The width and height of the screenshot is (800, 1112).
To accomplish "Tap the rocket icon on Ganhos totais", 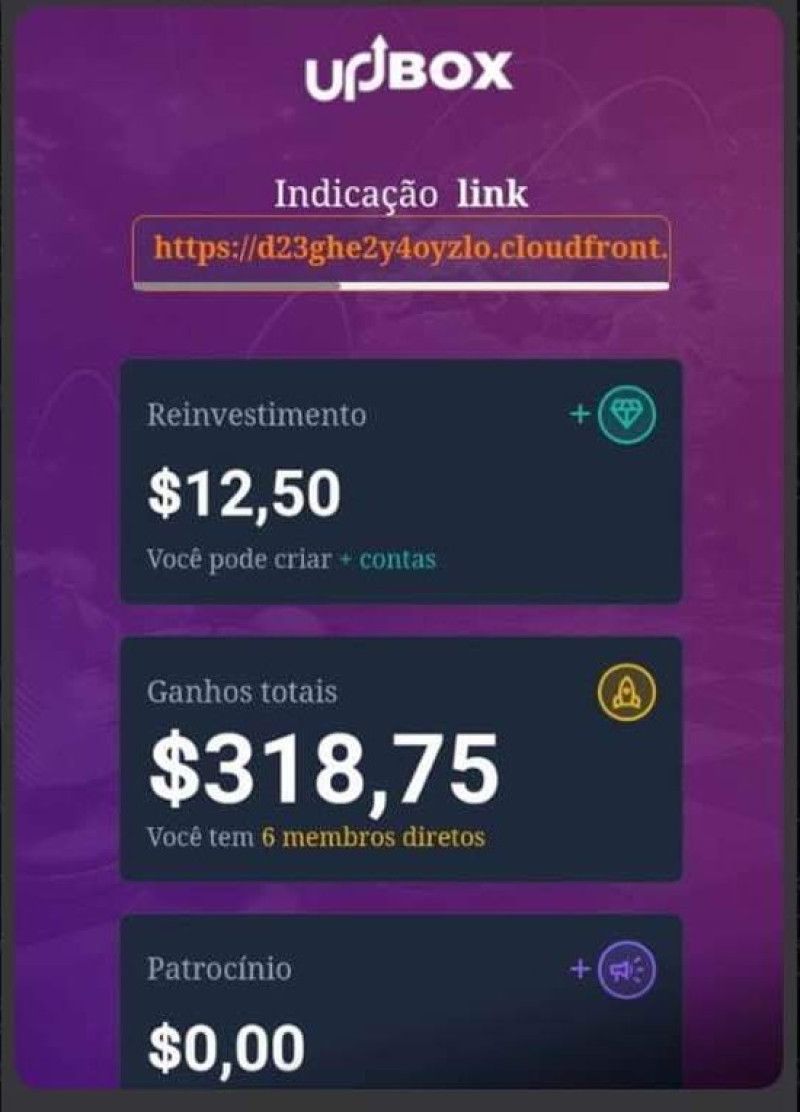I will coord(627,691).
